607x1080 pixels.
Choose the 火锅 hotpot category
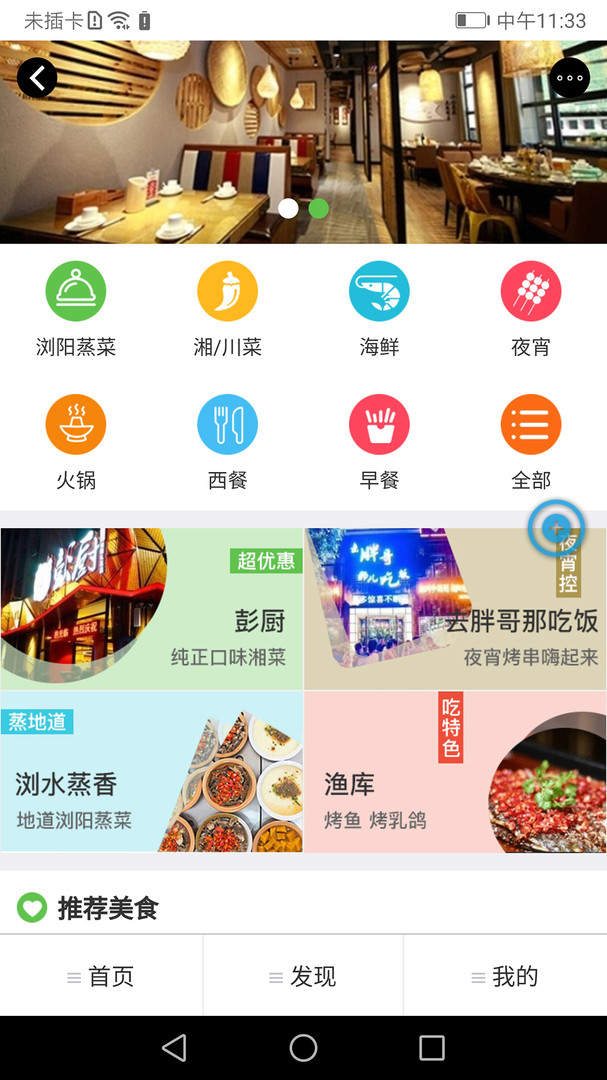[x=76, y=442]
